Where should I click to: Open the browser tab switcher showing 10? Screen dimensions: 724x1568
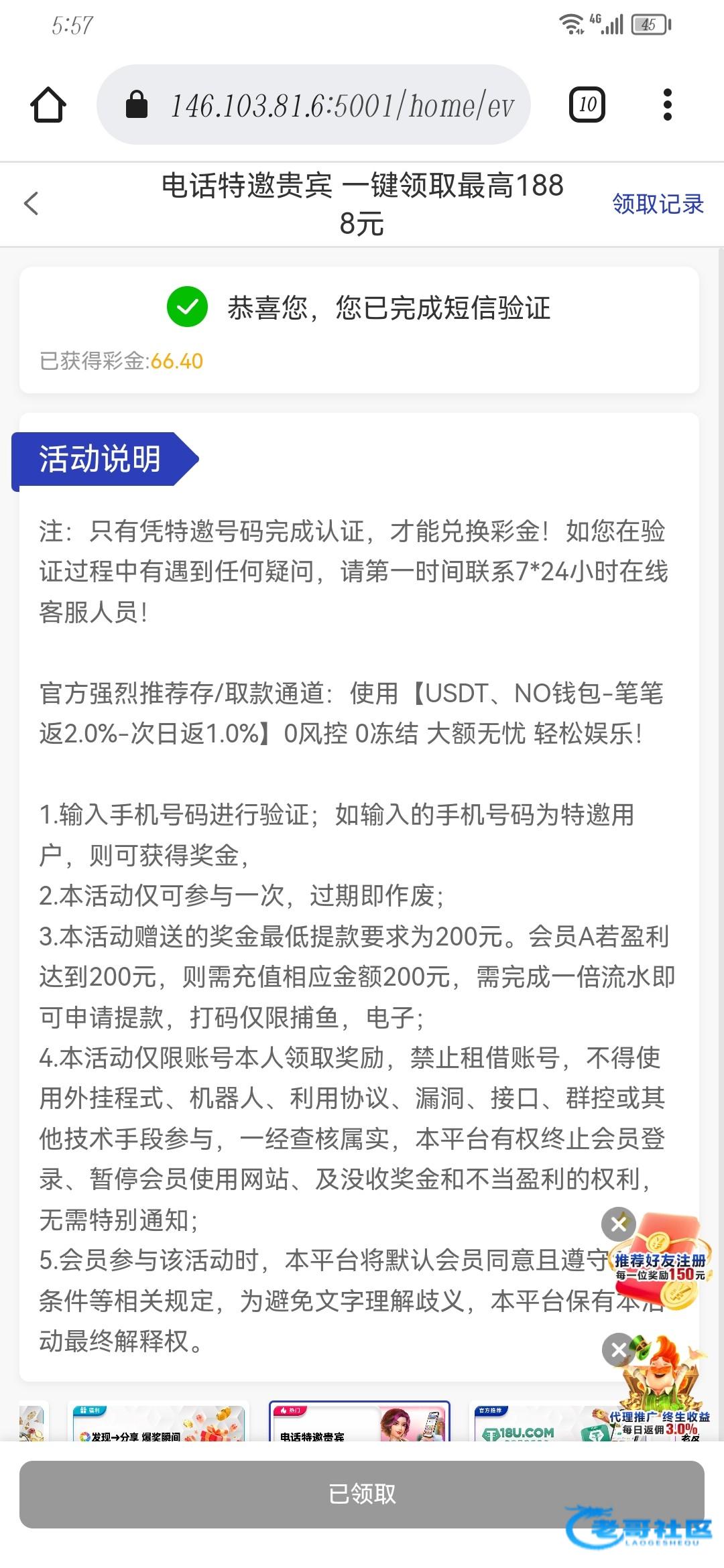pos(587,105)
